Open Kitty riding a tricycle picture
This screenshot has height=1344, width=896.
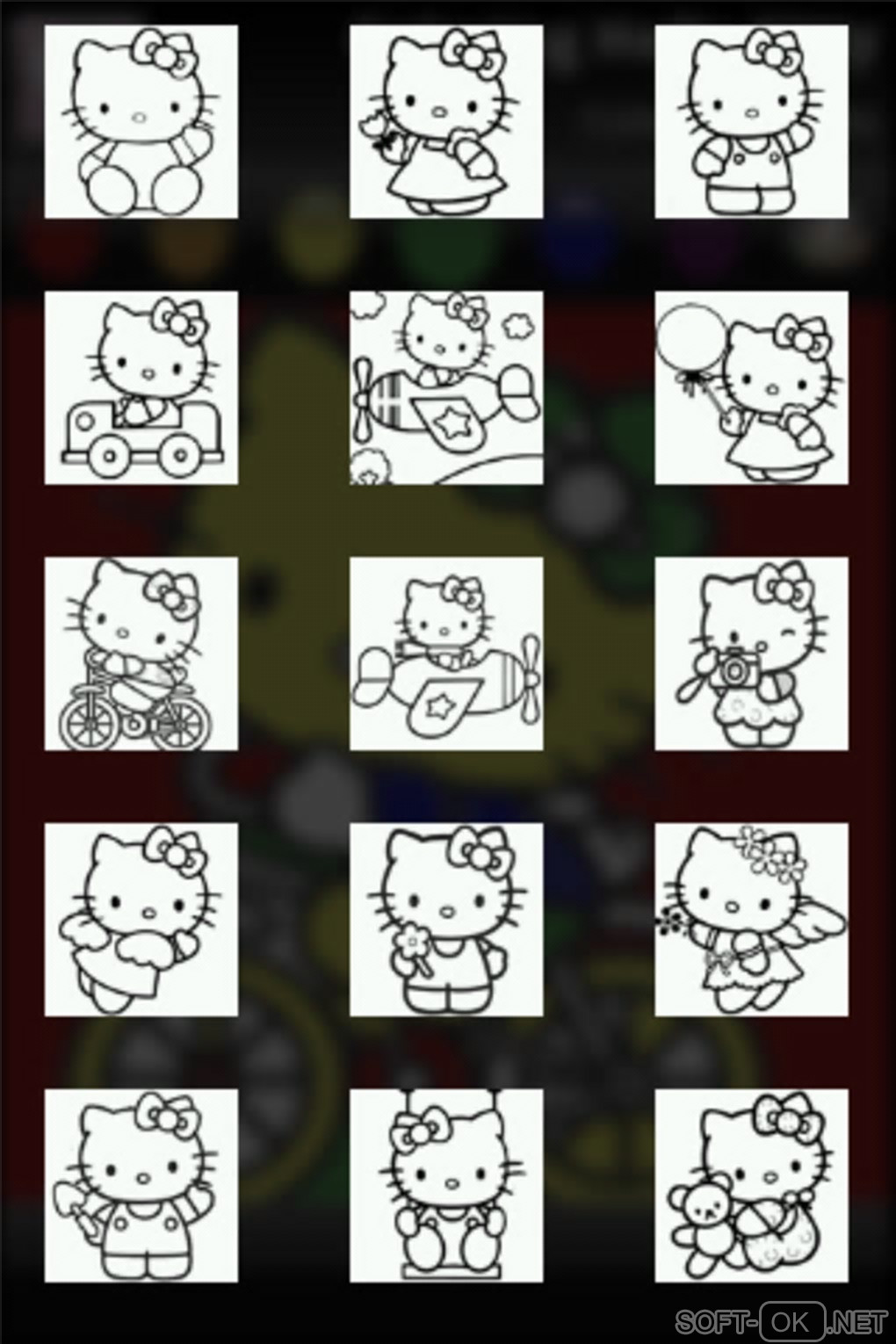(x=141, y=654)
